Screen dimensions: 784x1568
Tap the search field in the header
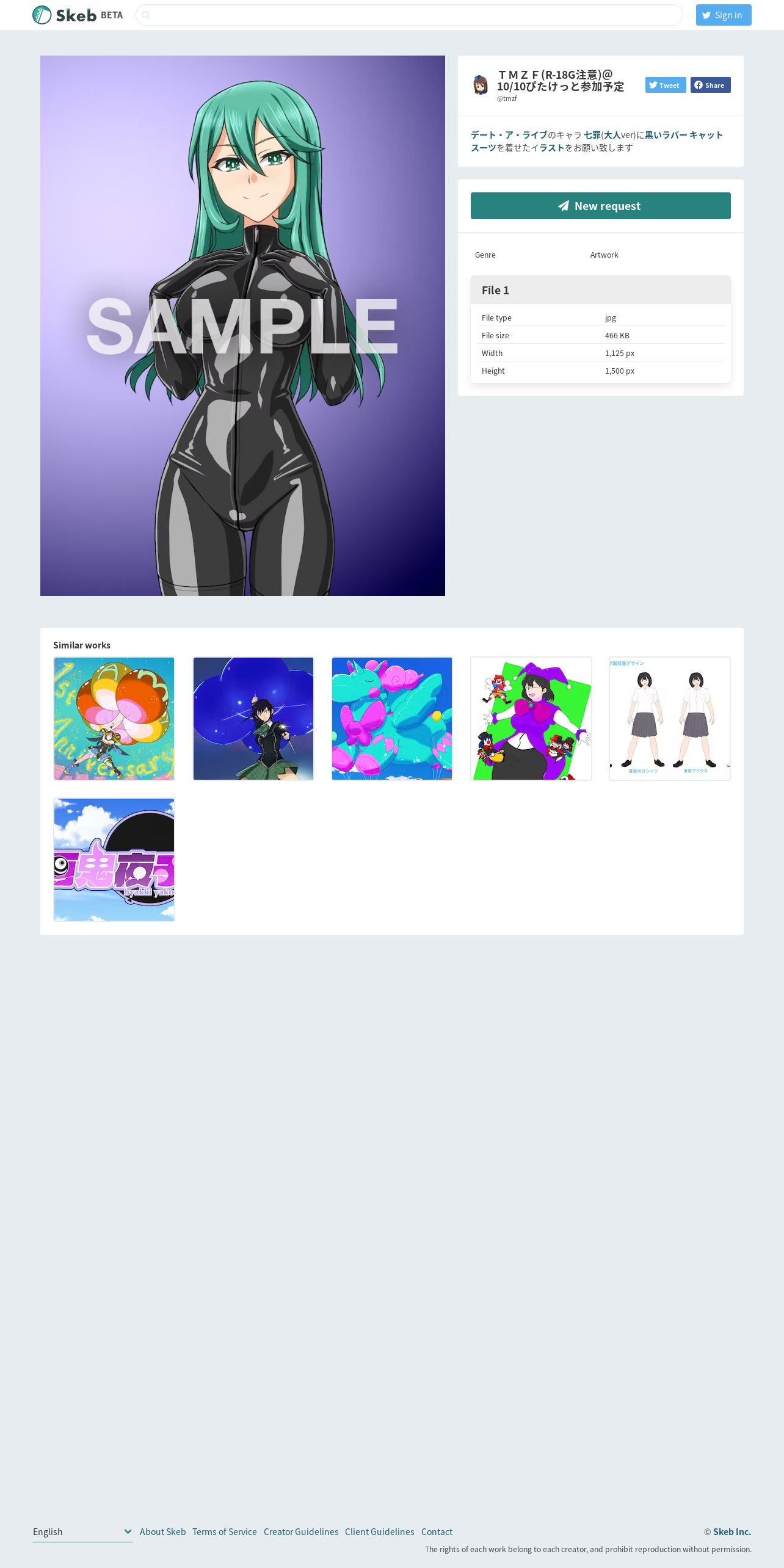click(x=409, y=15)
